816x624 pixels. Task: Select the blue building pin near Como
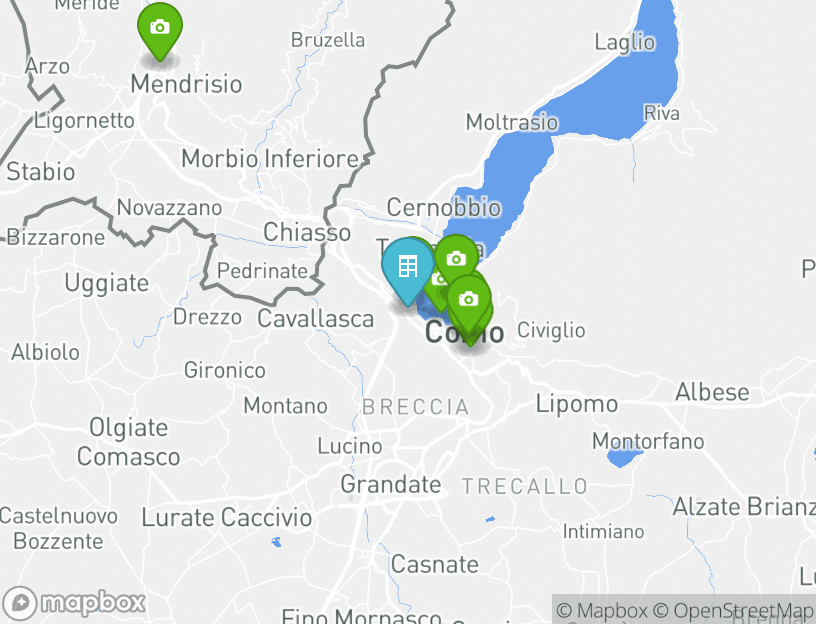click(x=407, y=268)
